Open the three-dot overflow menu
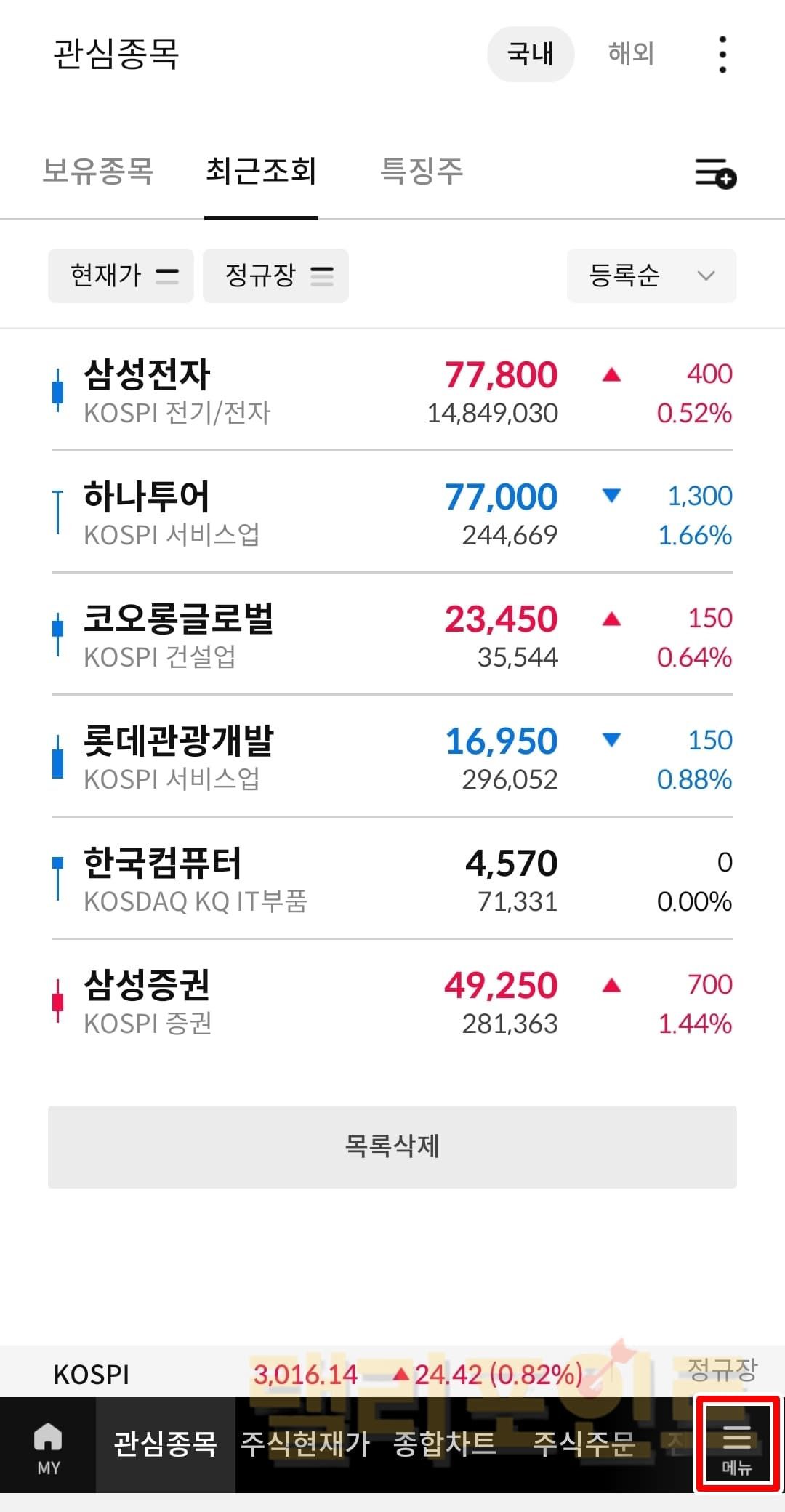 [x=722, y=55]
